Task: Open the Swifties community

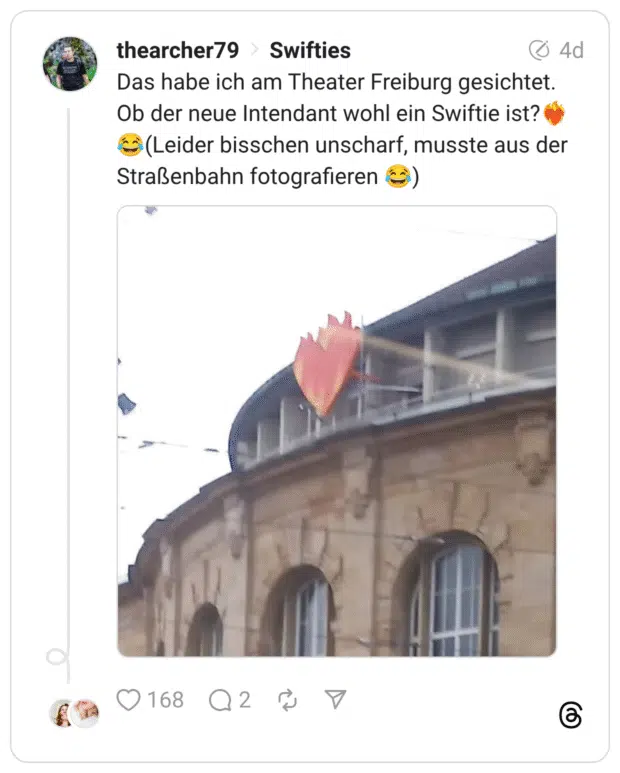Action: [310, 50]
